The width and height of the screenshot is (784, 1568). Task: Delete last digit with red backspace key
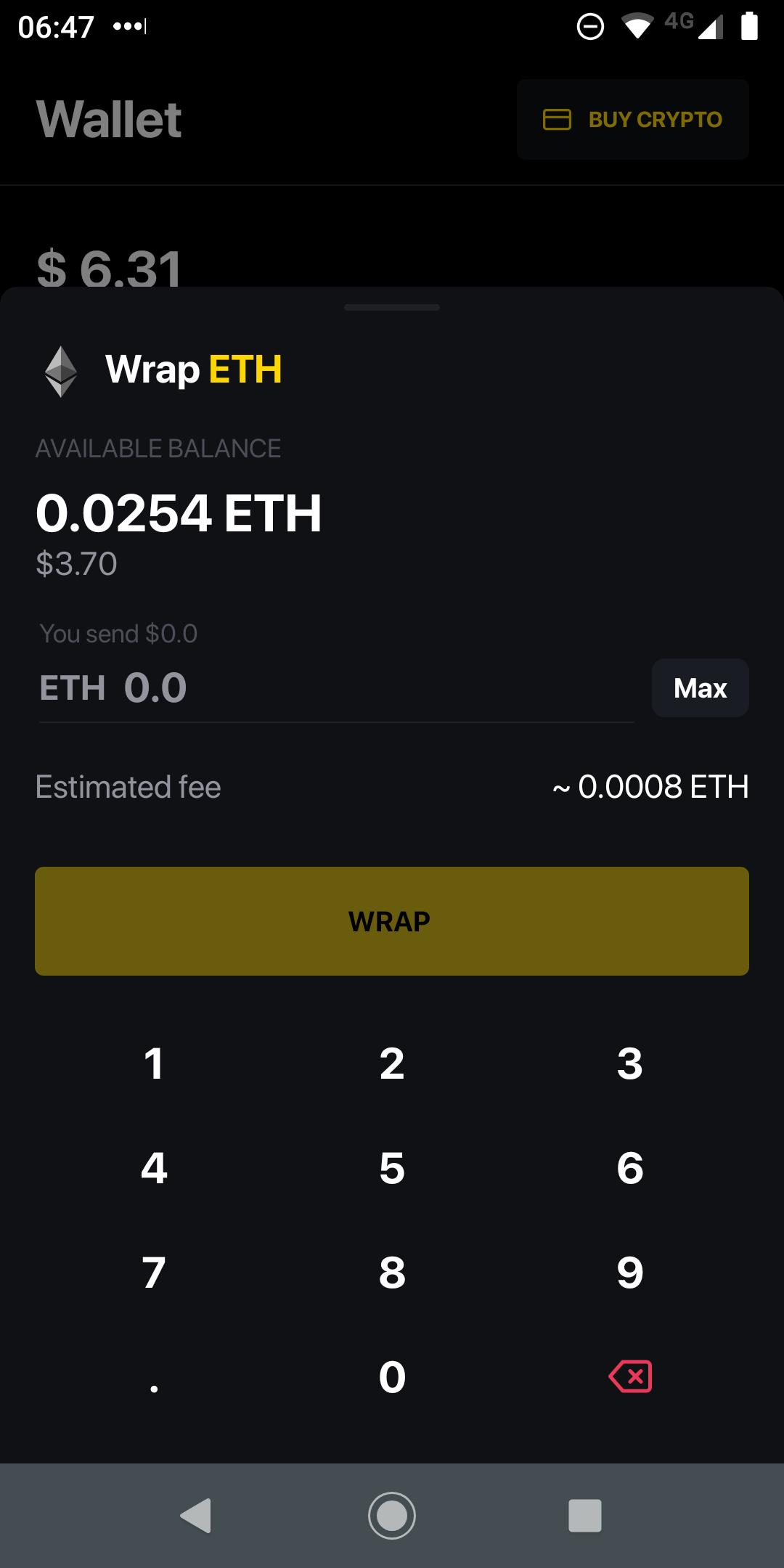coord(630,1377)
